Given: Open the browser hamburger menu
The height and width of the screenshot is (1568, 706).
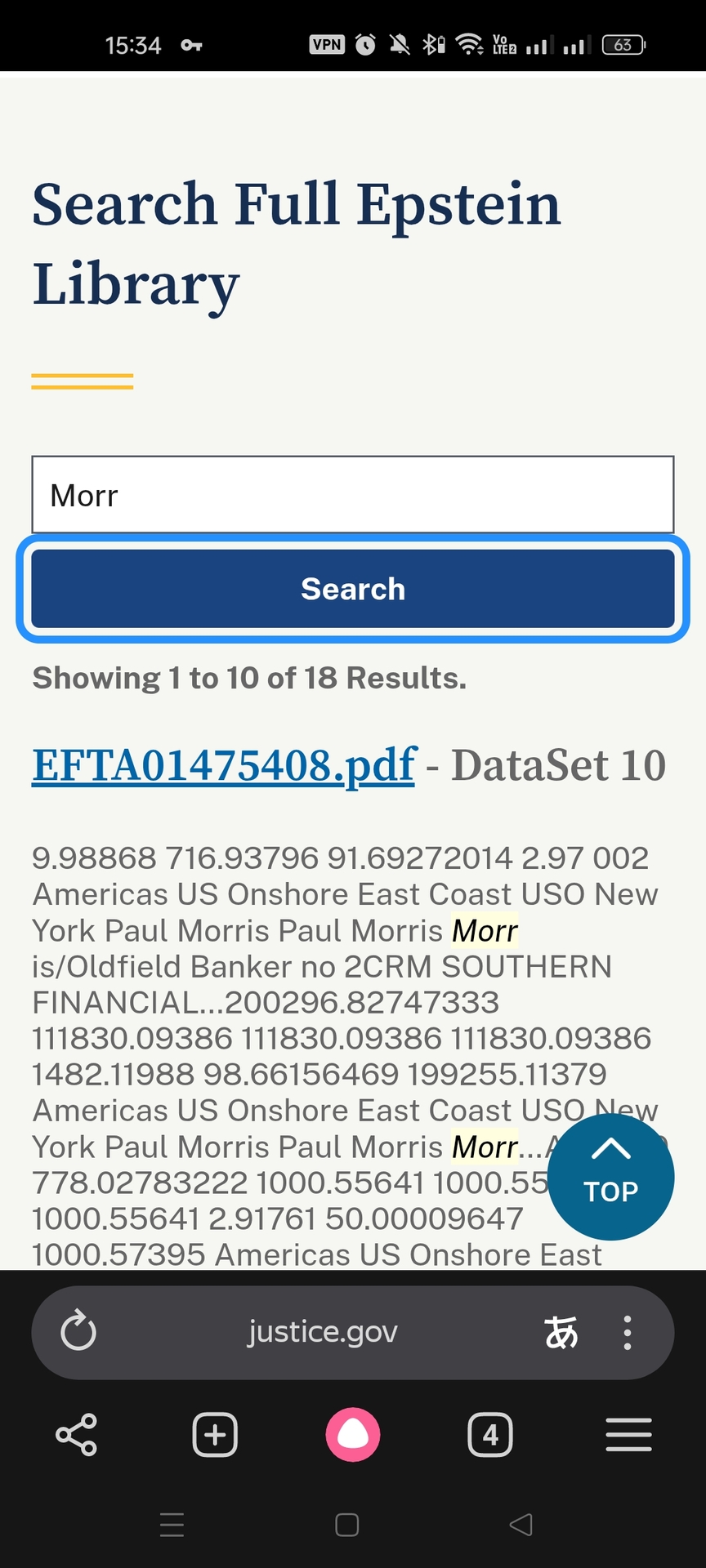Looking at the screenshot, I should pyautogui.click(x=628, y=1435).
